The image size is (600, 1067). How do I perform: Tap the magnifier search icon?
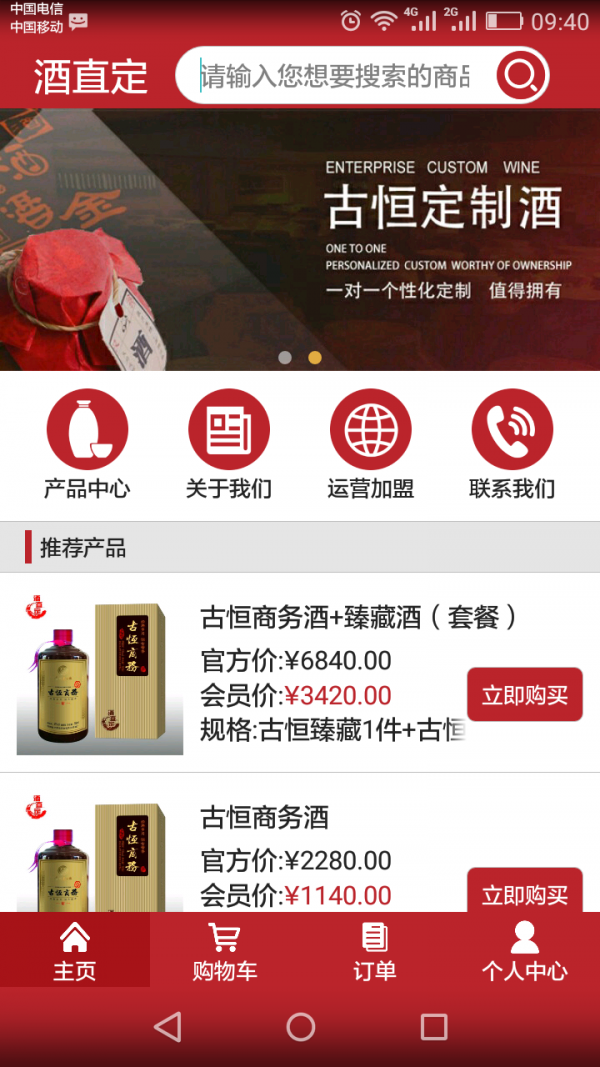tap(521, 76)
